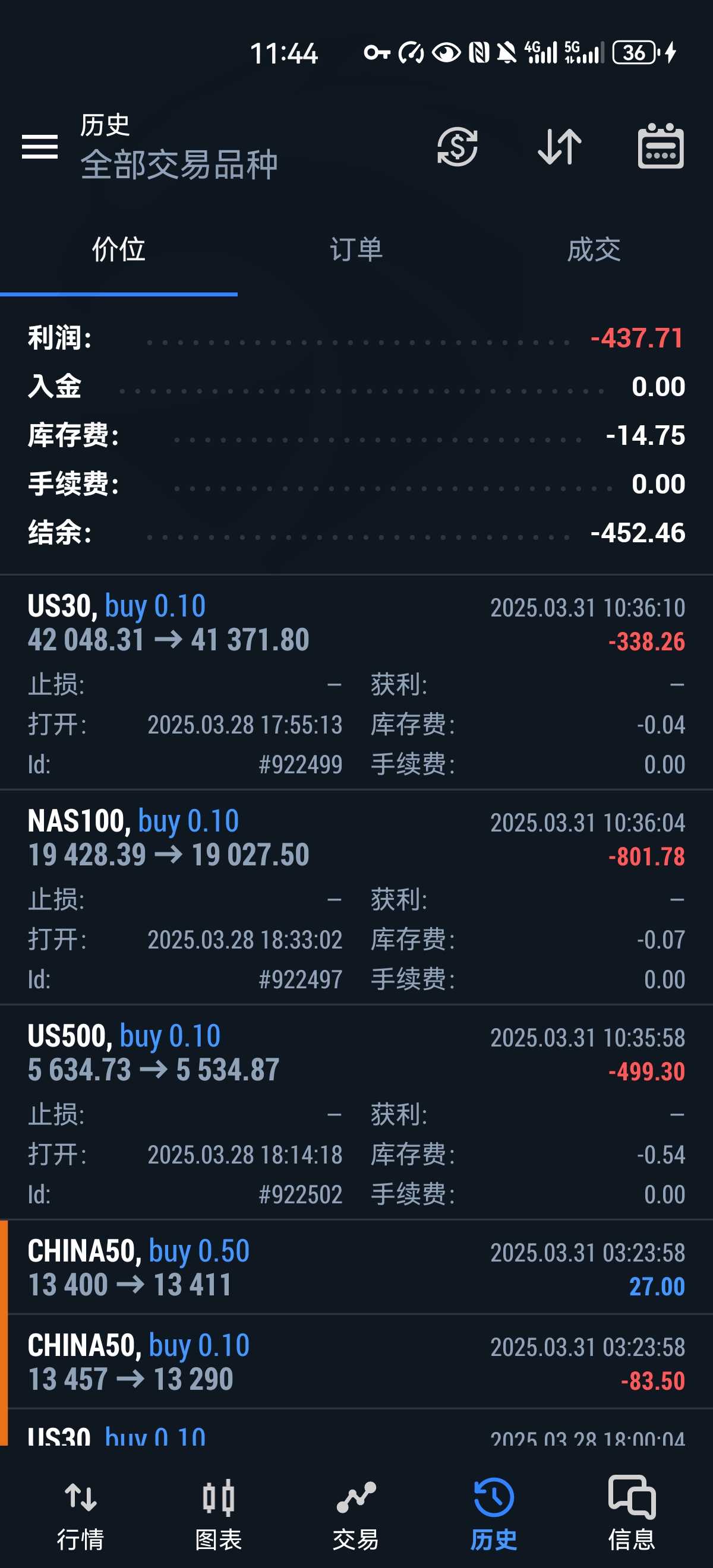Open the calendar date range picker

click(x=660, y=147)
